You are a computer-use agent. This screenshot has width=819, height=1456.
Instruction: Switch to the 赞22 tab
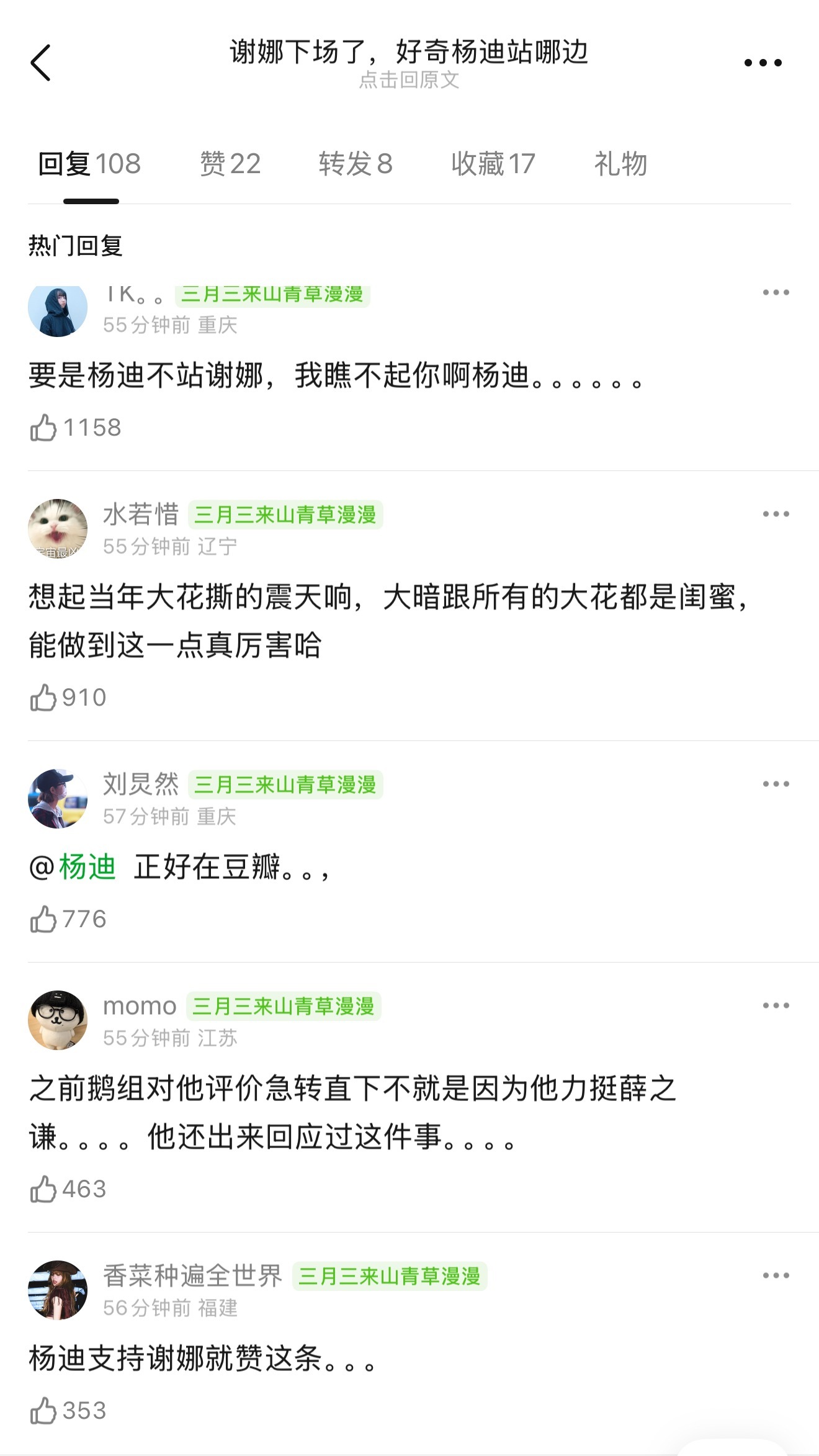point(231,163)
